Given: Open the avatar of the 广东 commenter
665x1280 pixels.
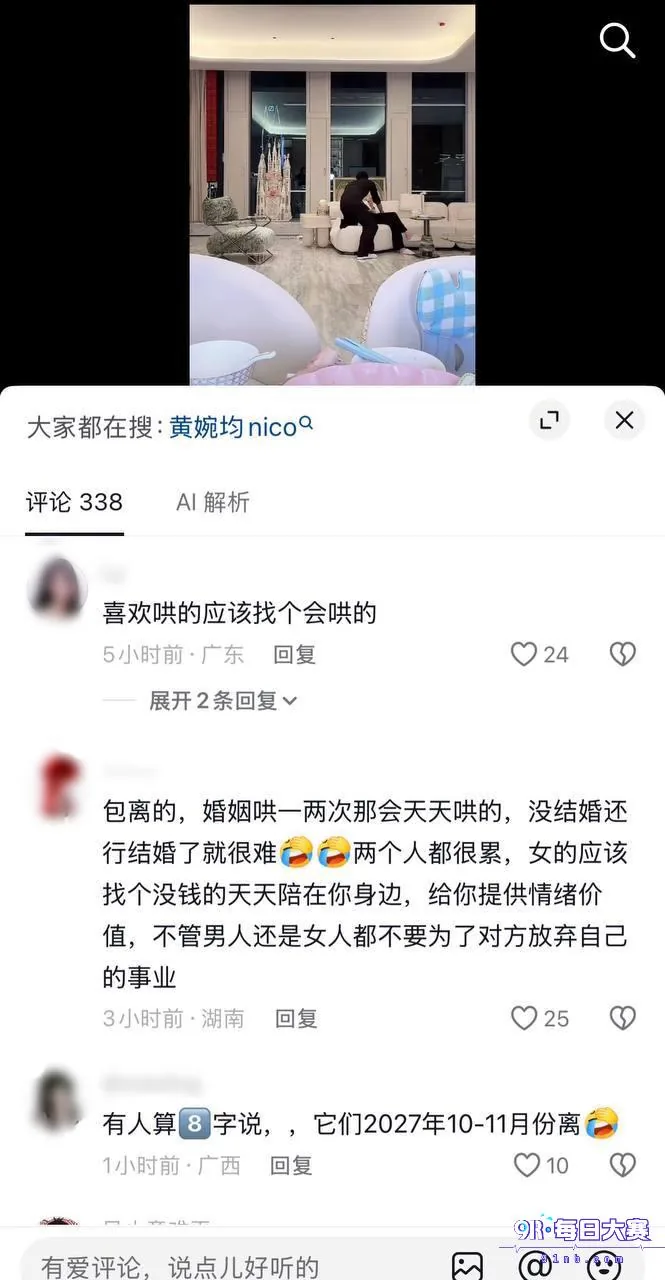Looking at the screenshot, I should click(x=58, y=587).
